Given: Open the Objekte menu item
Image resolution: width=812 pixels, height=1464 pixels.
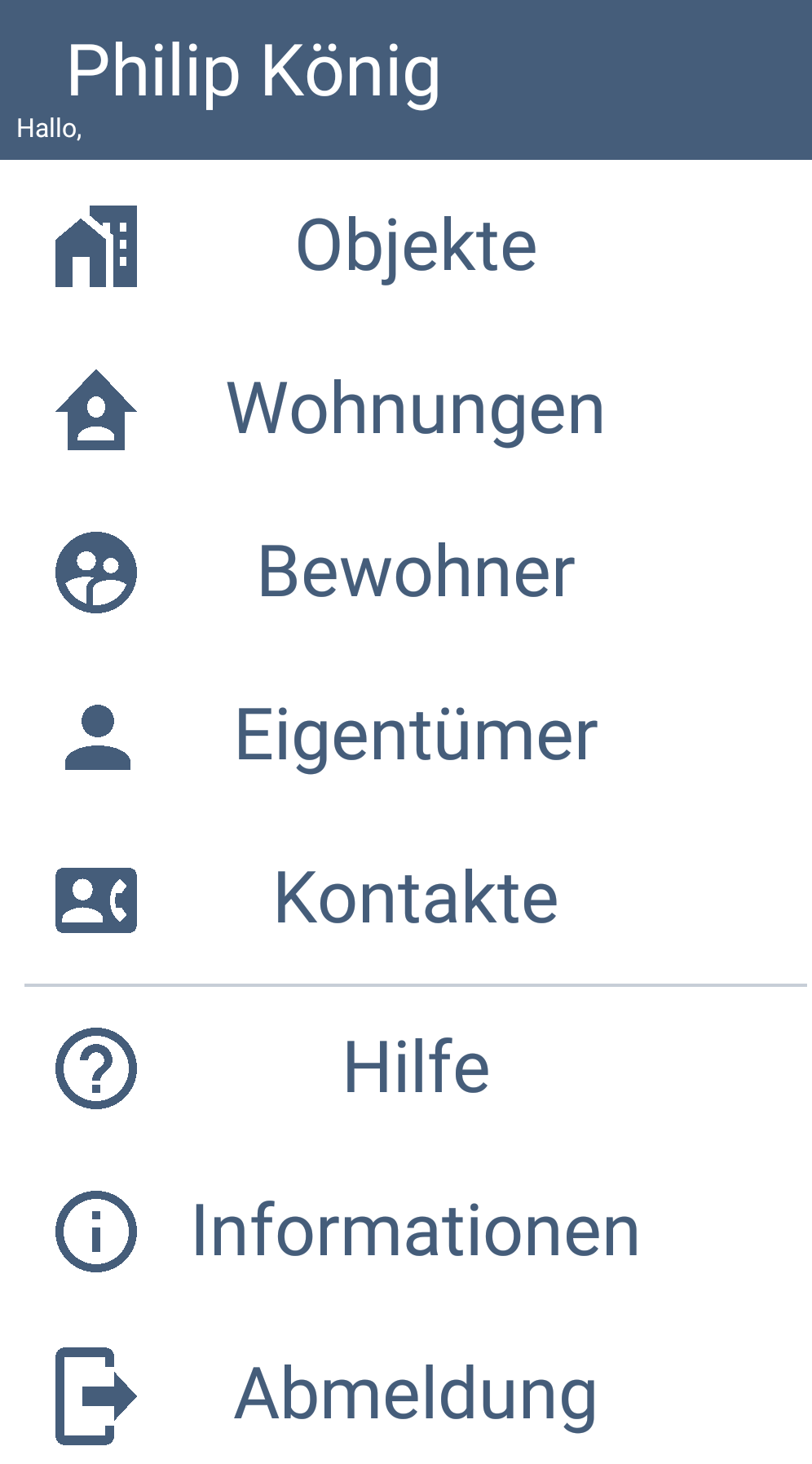Looking at the screenshot, I should click(406, 245).
